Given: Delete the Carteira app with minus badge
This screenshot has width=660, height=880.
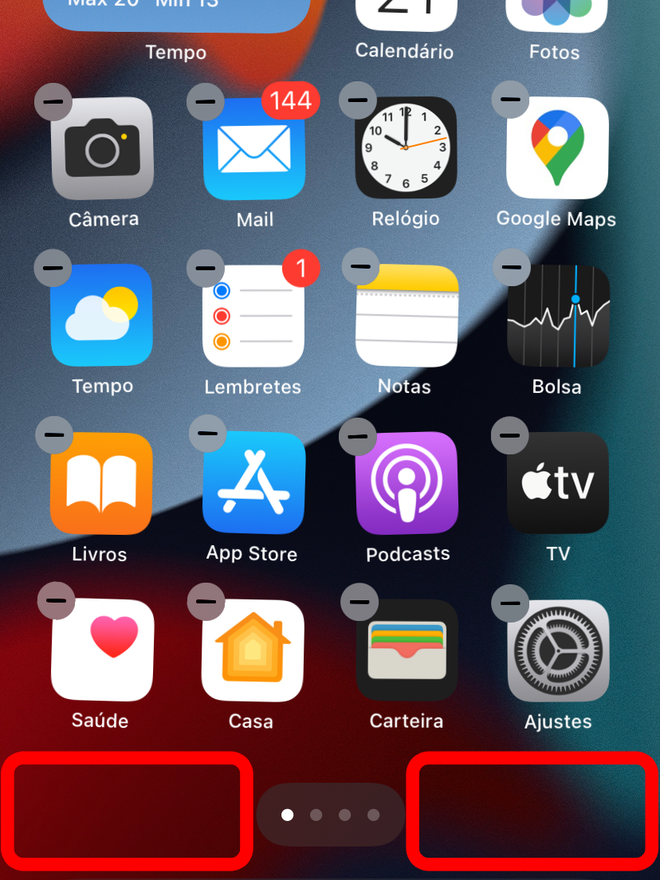Looking at the screenshot, I should point(359,601).
